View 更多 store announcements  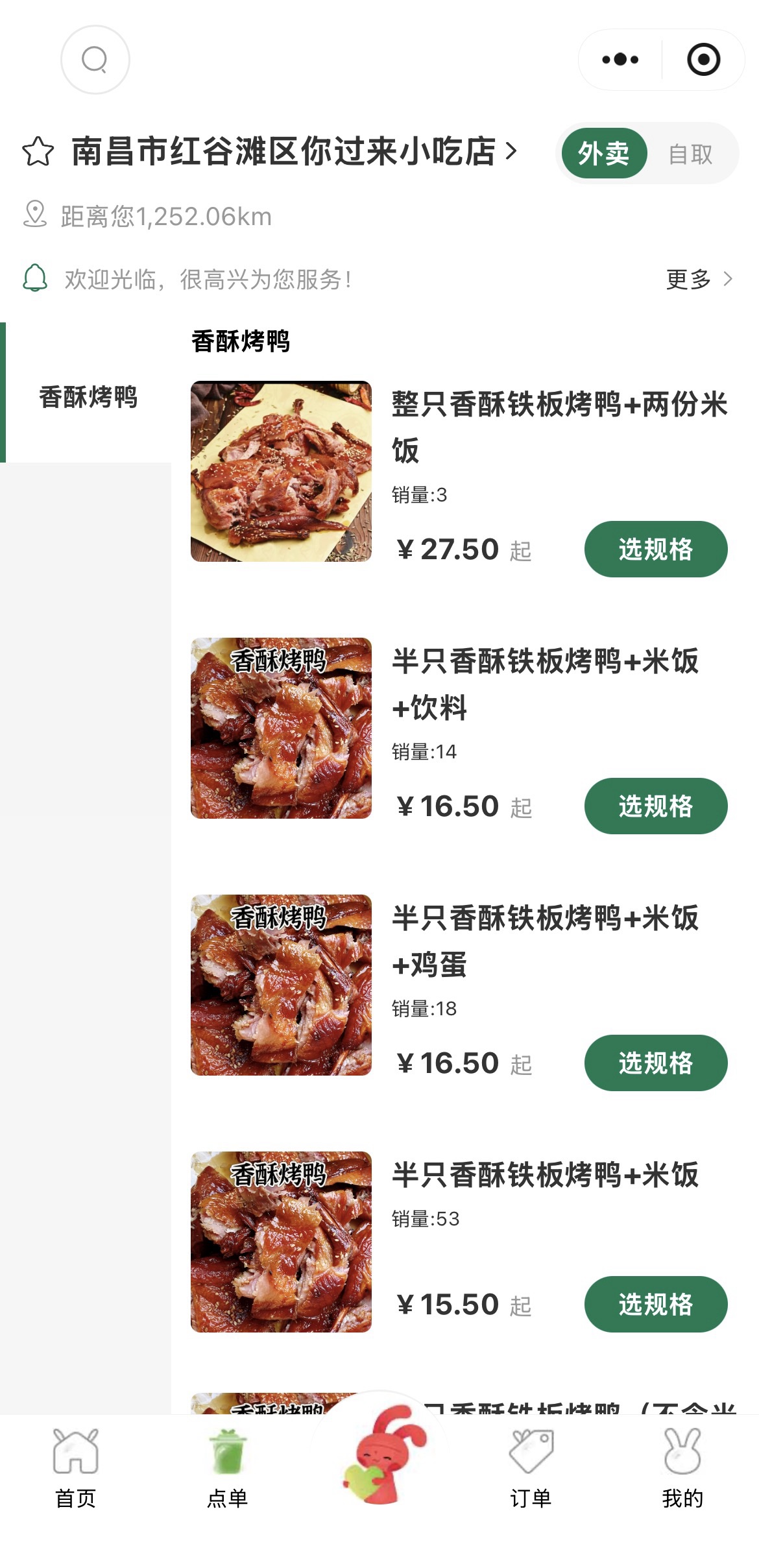[699, 280]
